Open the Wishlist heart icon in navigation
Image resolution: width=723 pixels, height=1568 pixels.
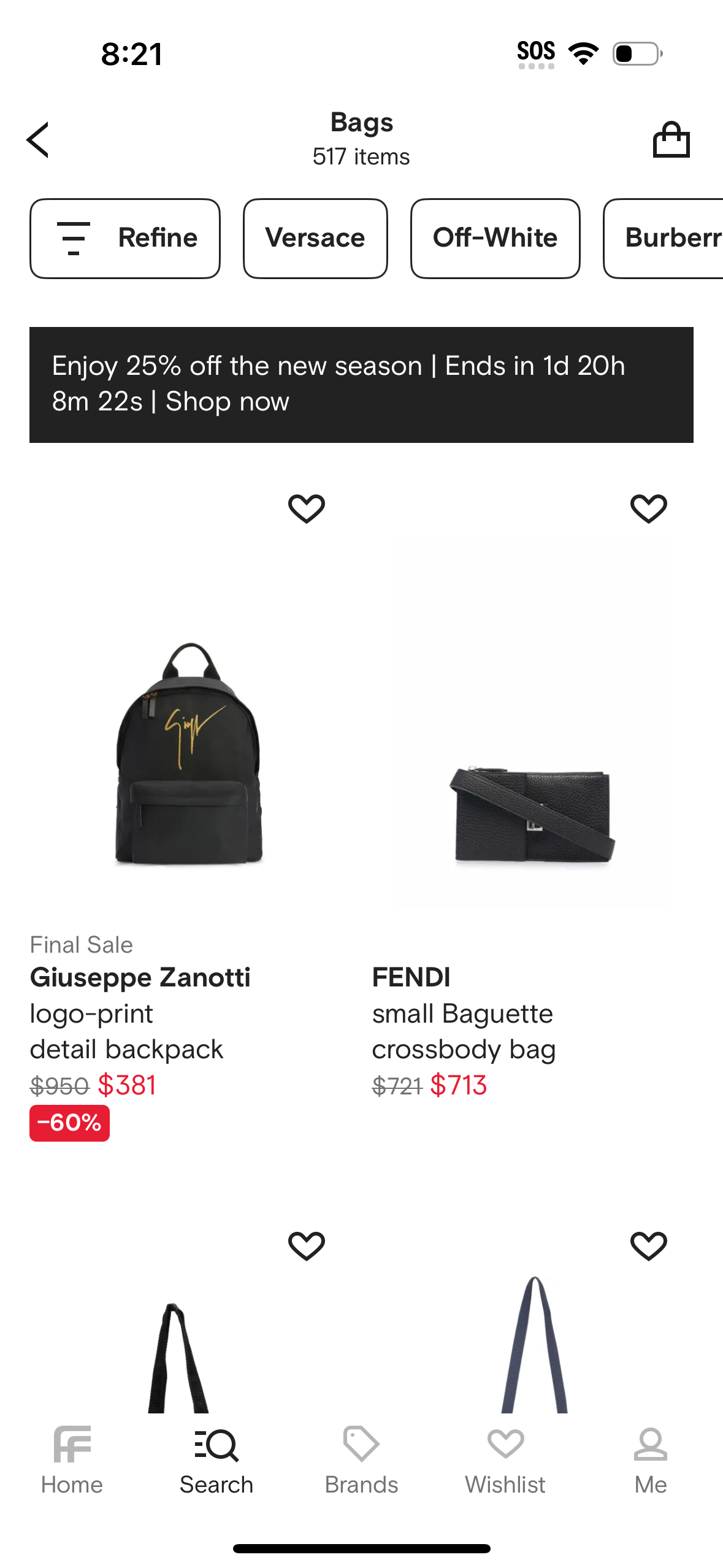(x=505, y=1443)
